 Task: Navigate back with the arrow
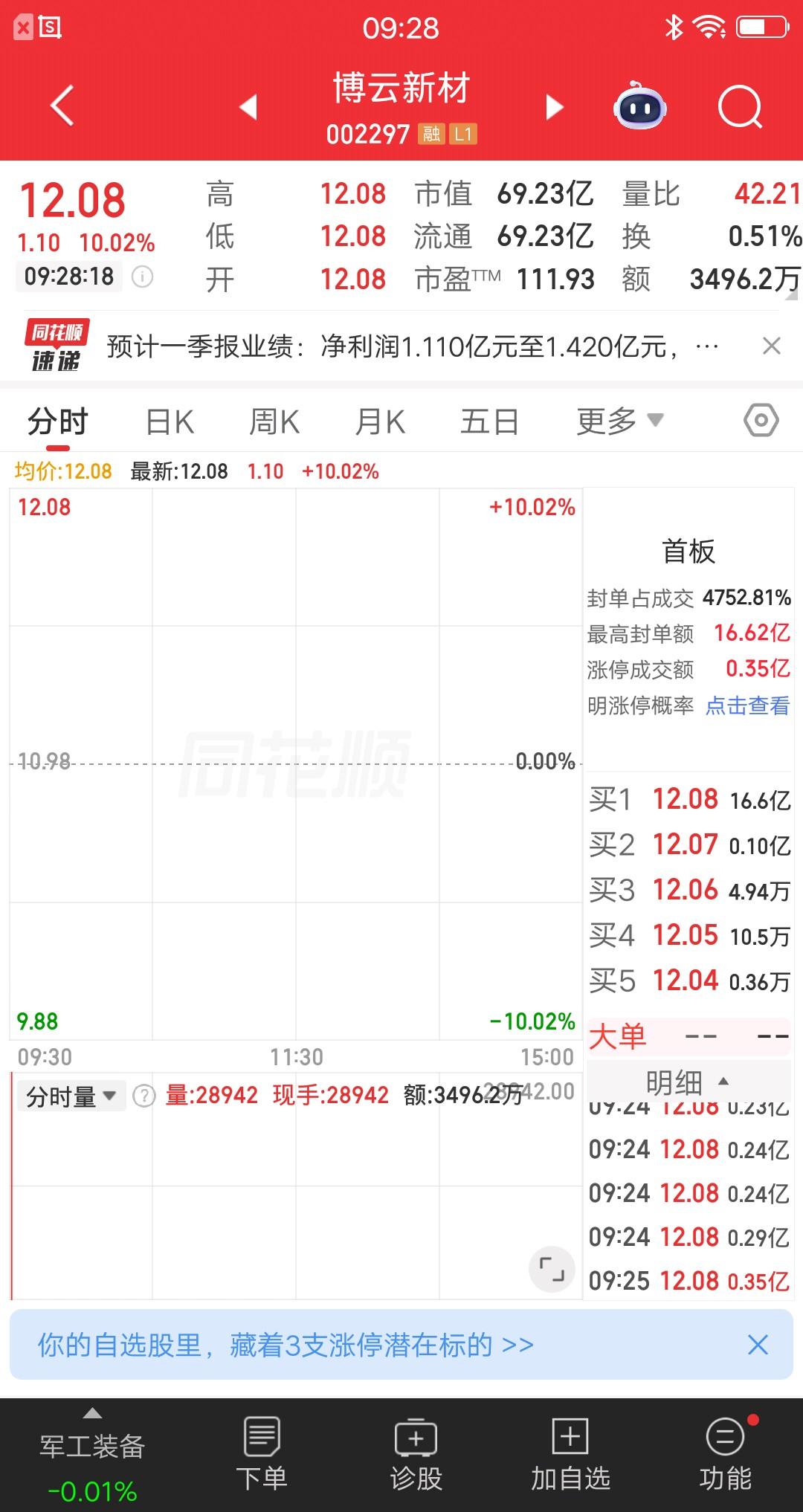coord(62,106)
